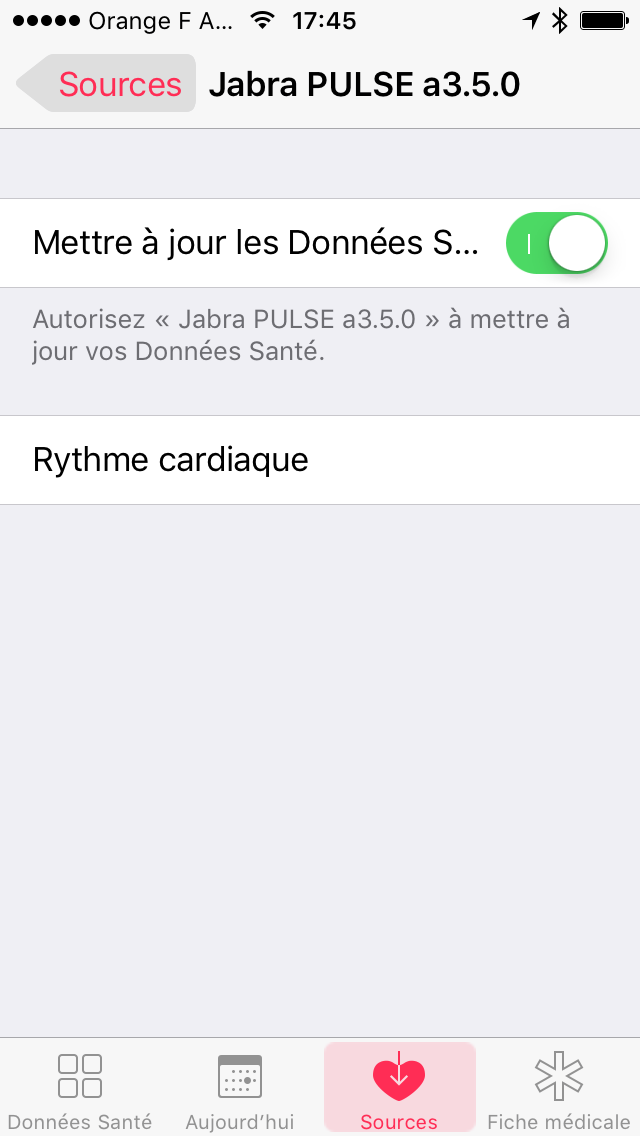The image size is (640, 1136).
Task: Disable Mettre à jour les Données Santé
Action: (x=556, y=243)
